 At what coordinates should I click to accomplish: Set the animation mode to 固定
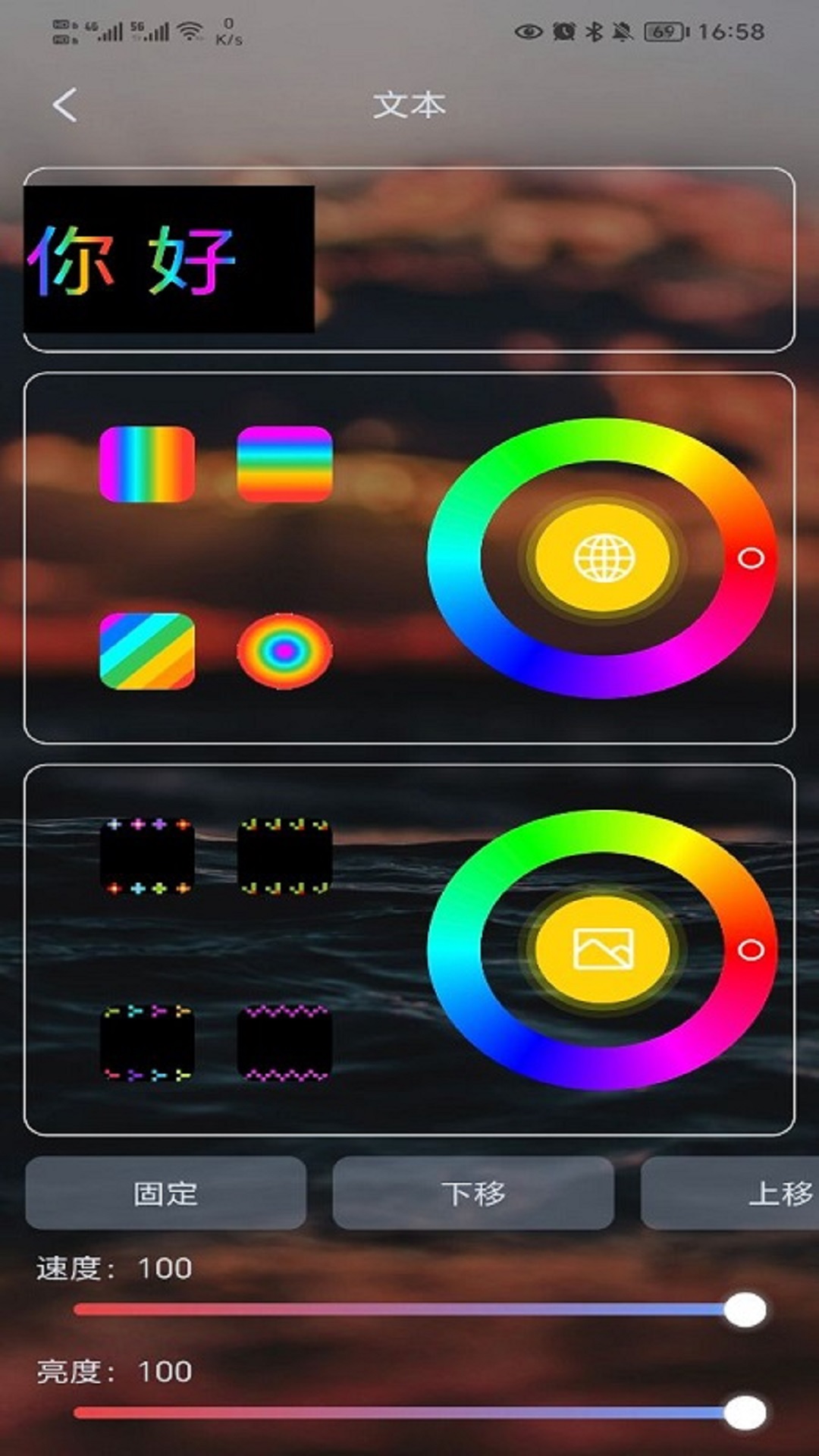(x=165, y=1193)
